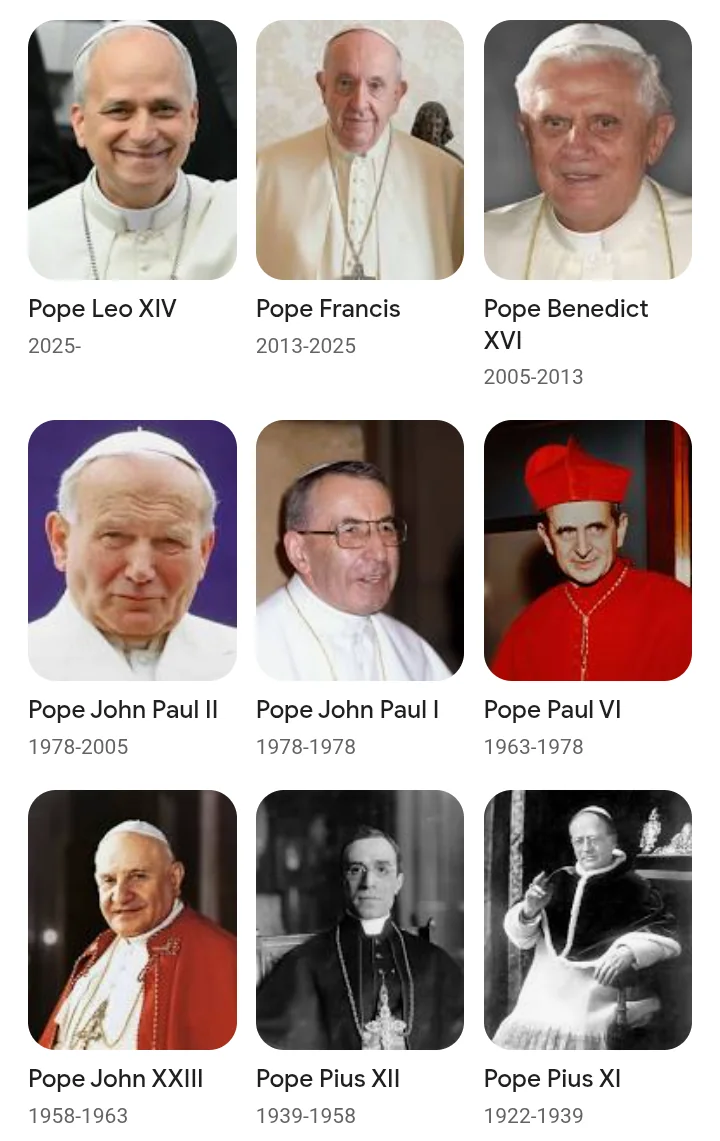Image resolution: width=720 pixels, height=1141 pixels.
Task: Click the Pope Leo XIV portrait
Action: coord(132,149)
